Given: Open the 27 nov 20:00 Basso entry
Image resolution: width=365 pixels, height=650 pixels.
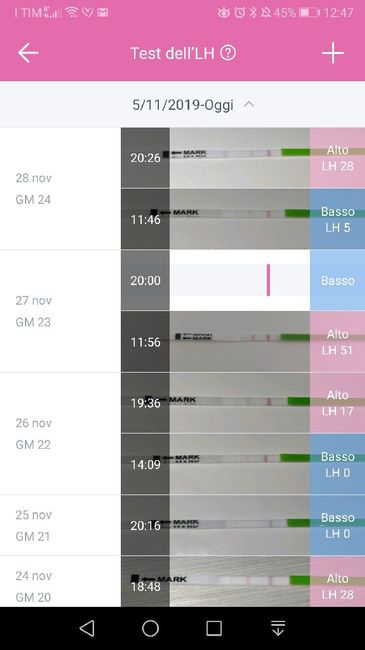Looking at the screenshot, I should coord(243,280).
